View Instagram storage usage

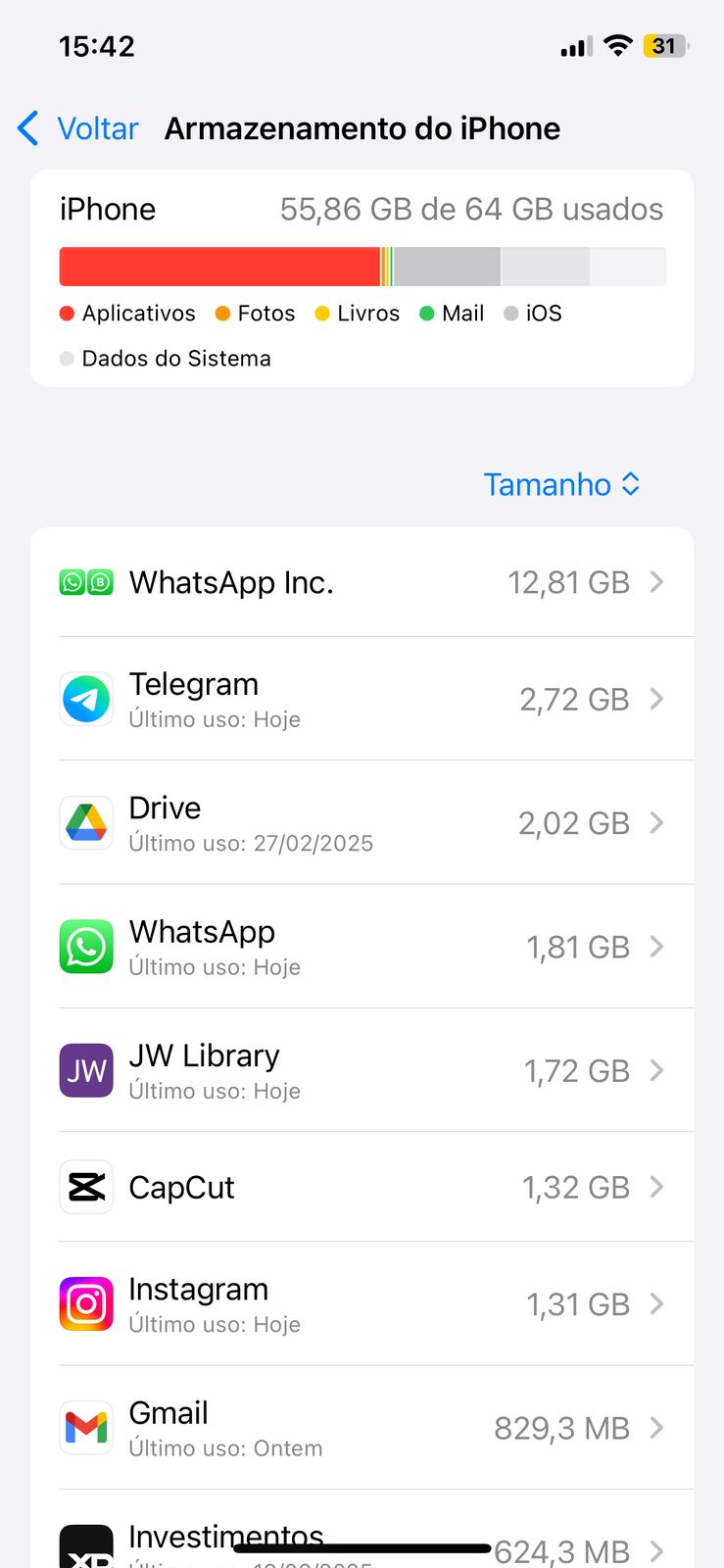tap(362, 1304)
